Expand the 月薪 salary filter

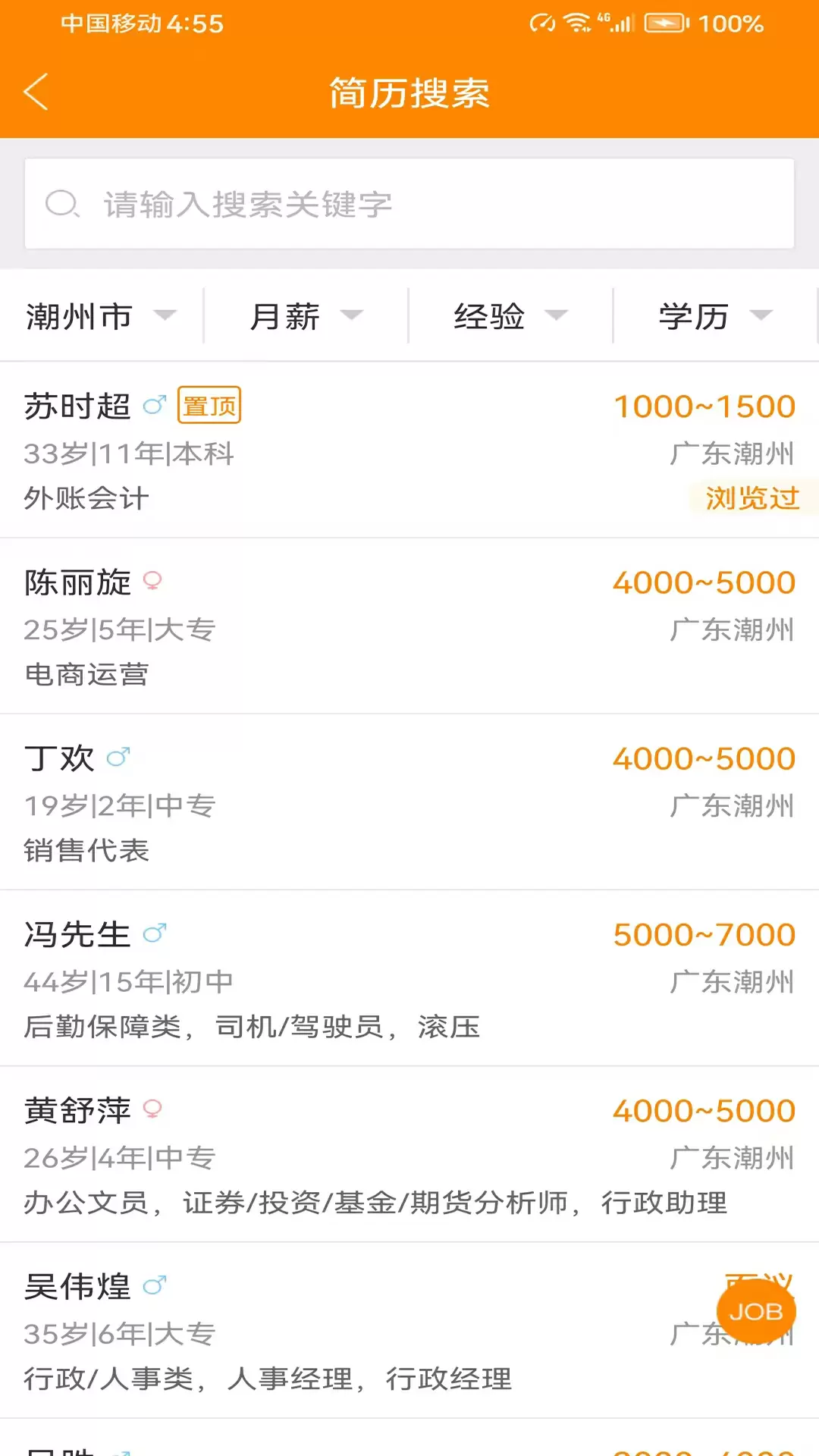(306, 316)
